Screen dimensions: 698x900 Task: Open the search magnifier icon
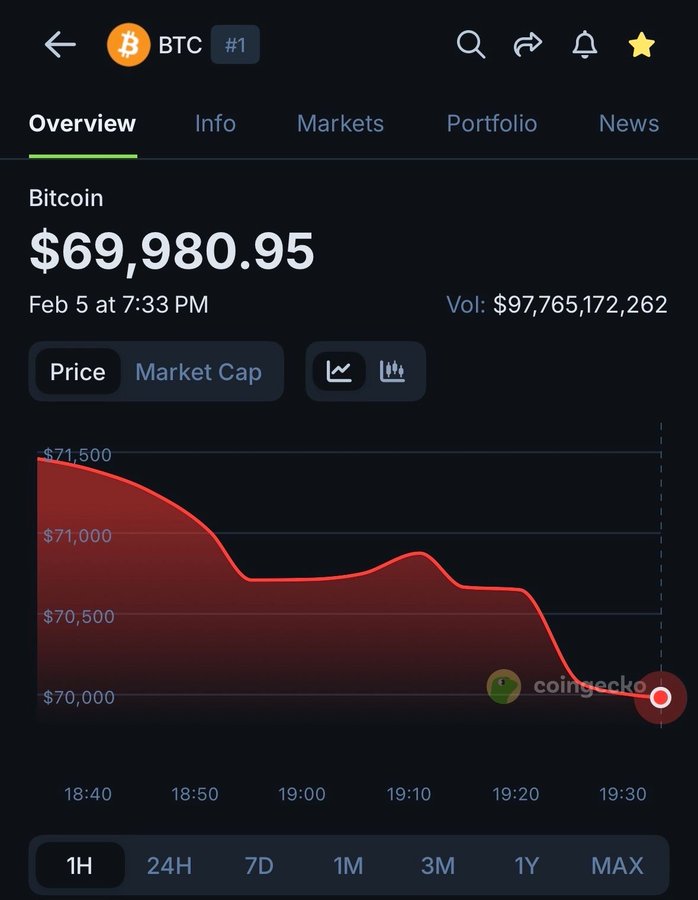click(x=471, y=45)
